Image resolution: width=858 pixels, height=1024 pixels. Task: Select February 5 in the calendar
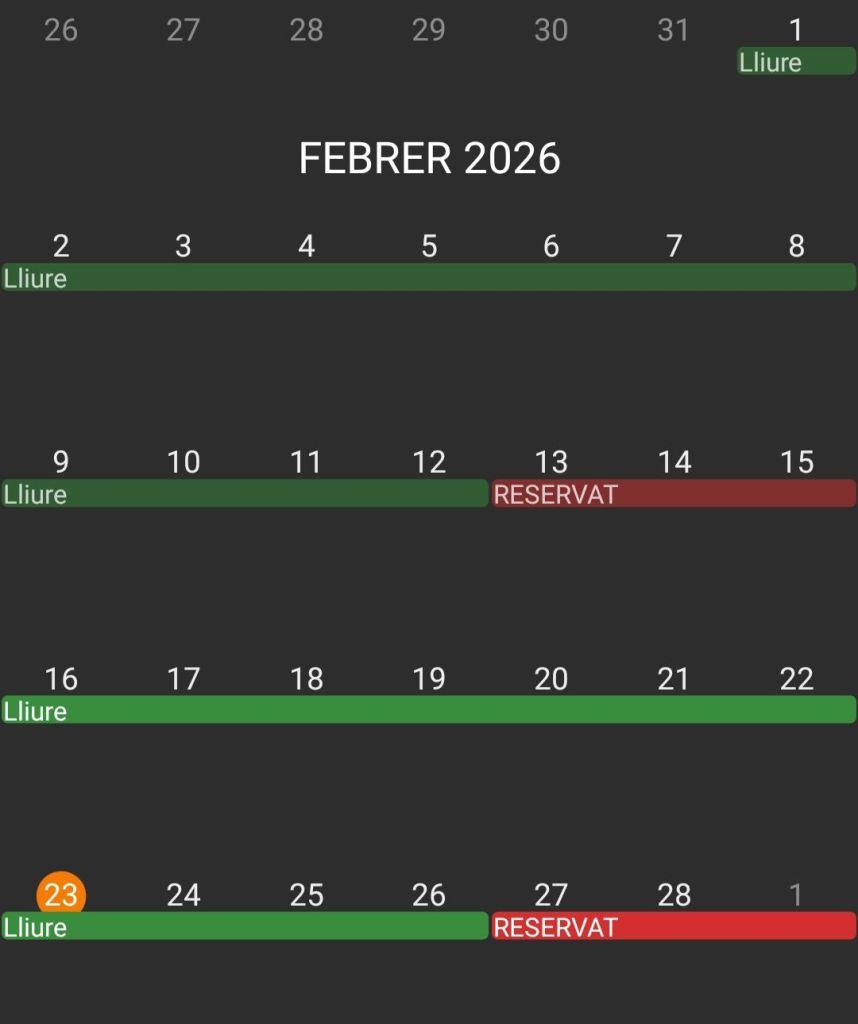click(x=429, y=246)
